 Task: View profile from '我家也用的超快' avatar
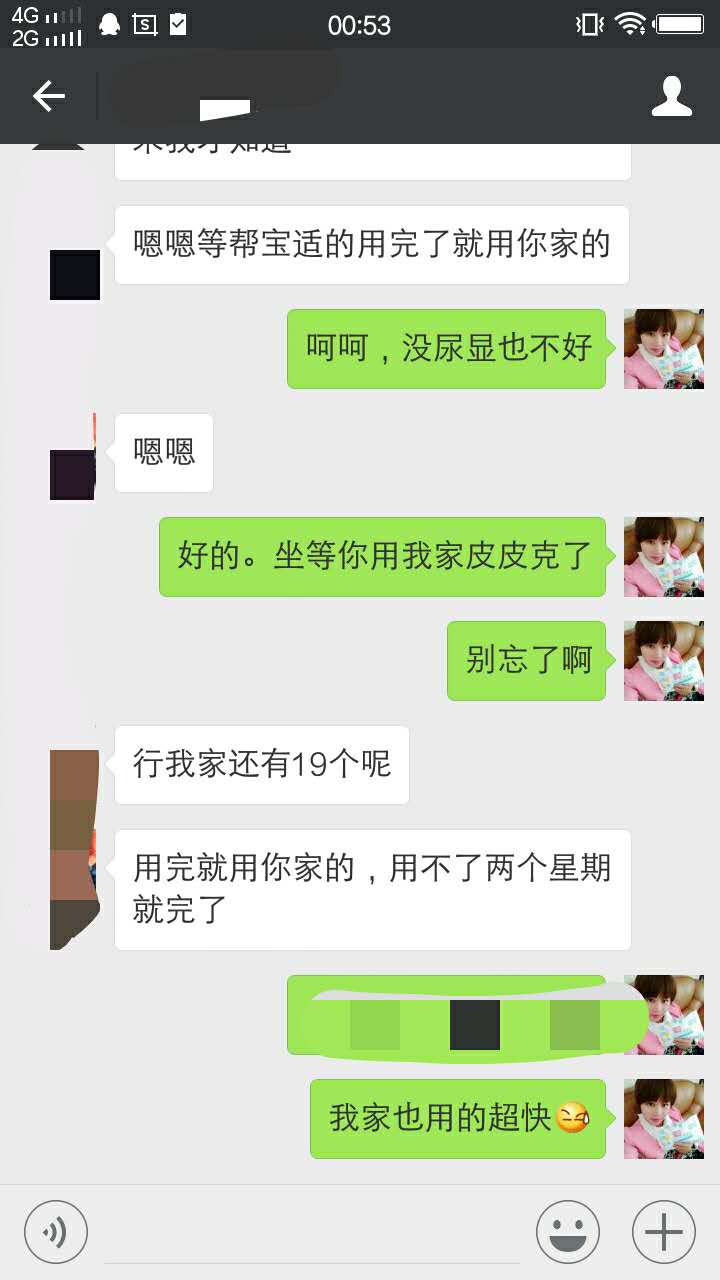coord(663,1119)
